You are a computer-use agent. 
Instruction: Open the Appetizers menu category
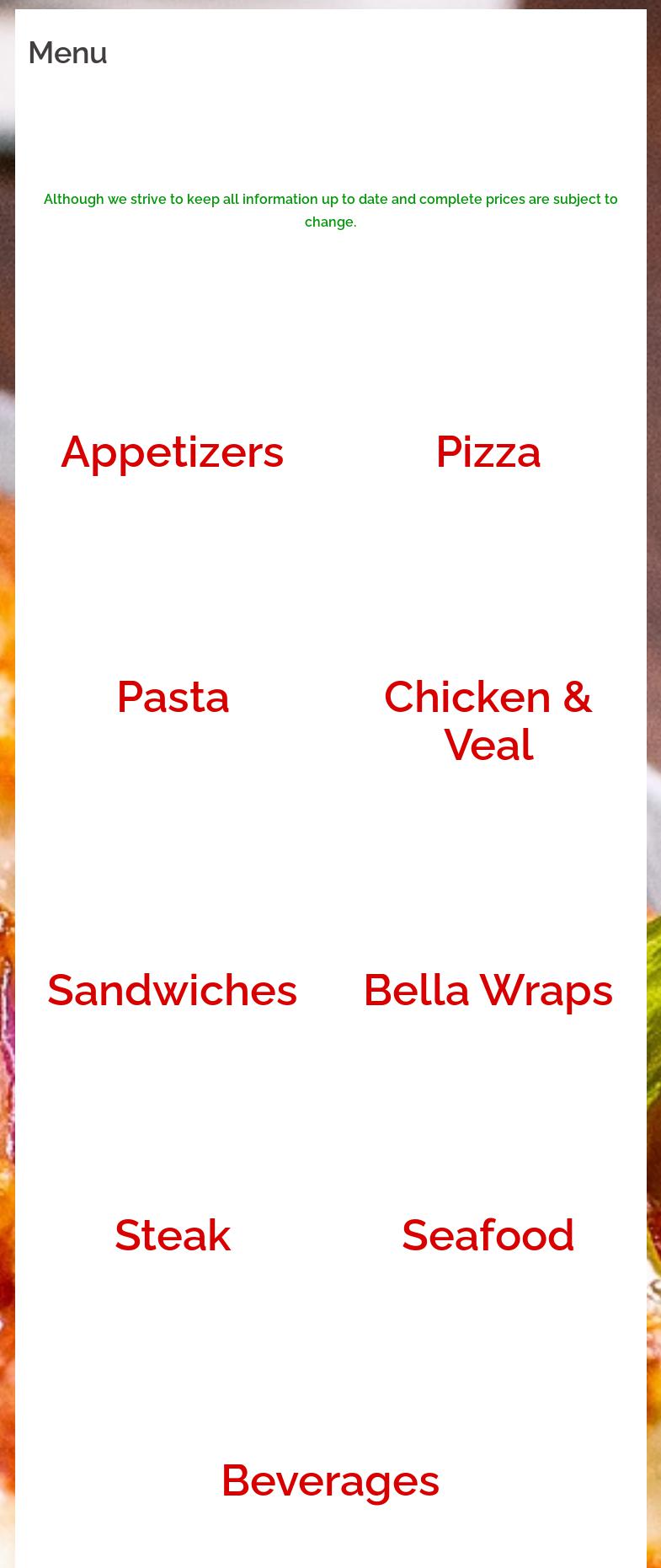[173, 452]
